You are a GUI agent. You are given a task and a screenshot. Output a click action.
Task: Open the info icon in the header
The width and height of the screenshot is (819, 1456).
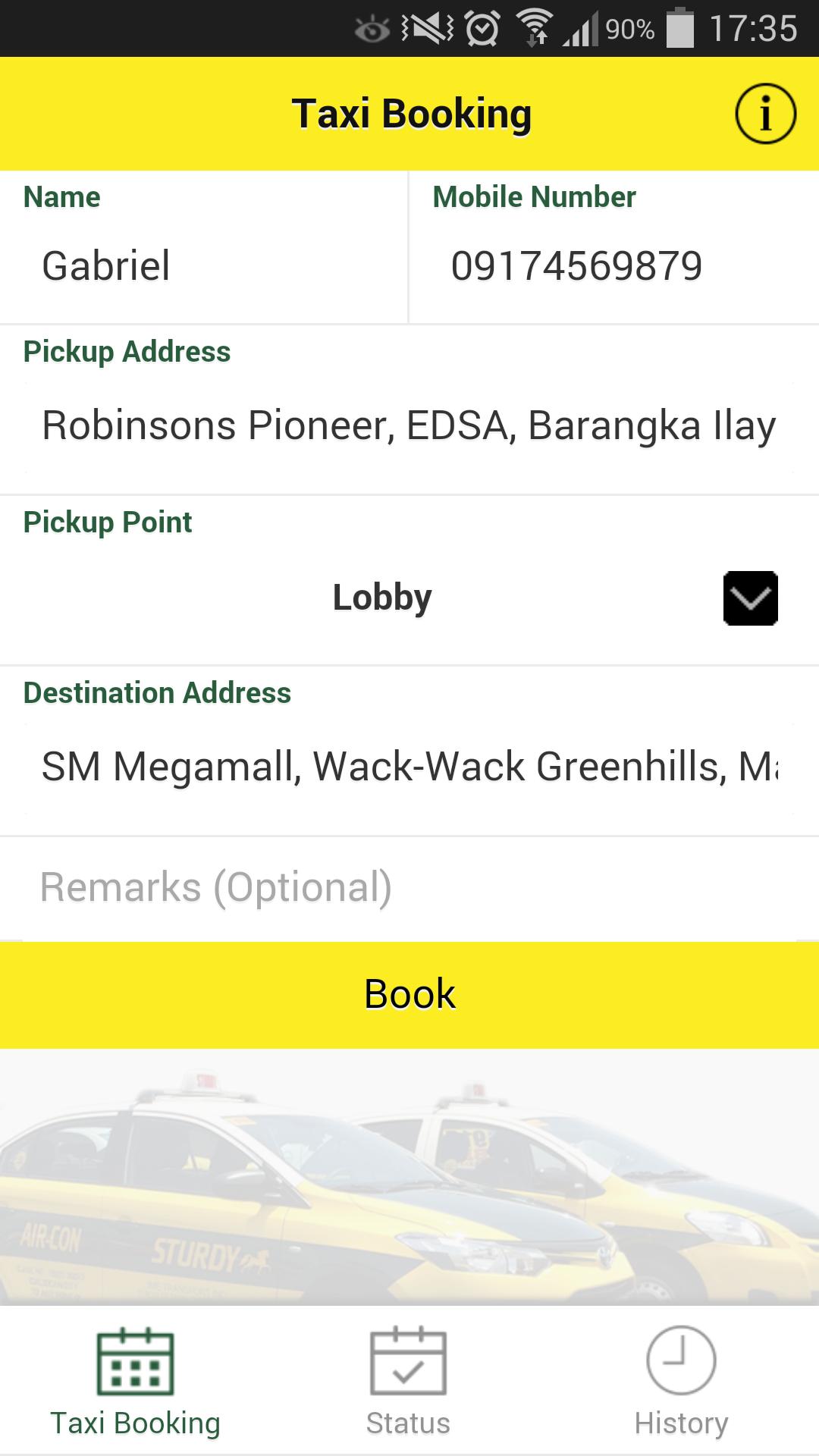(x=765, y=114)
